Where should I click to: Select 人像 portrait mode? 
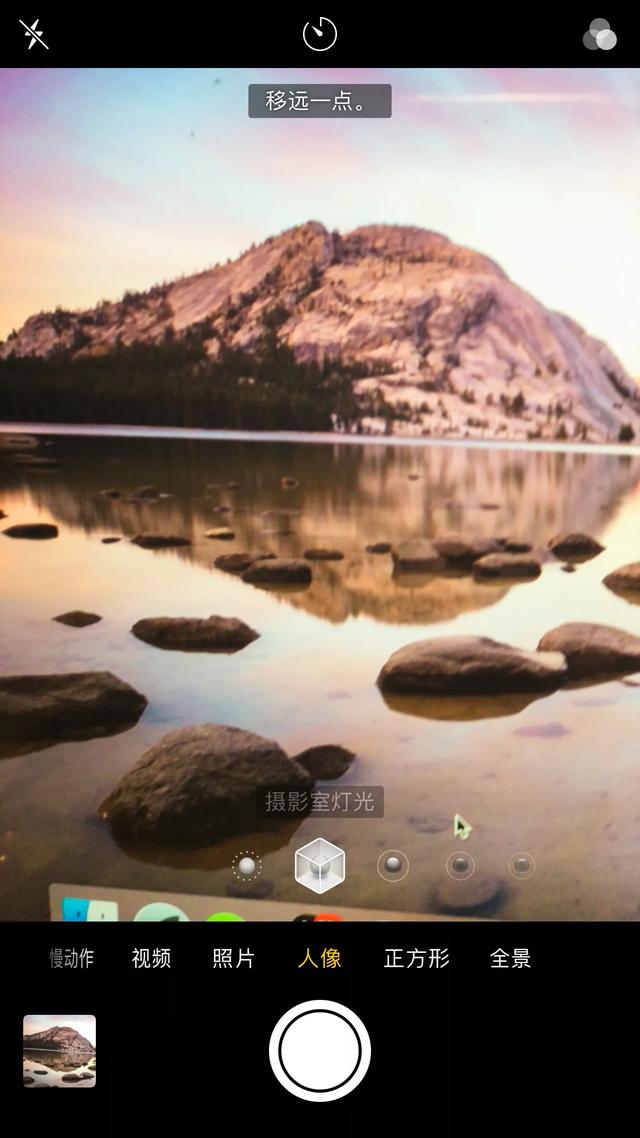320,958
